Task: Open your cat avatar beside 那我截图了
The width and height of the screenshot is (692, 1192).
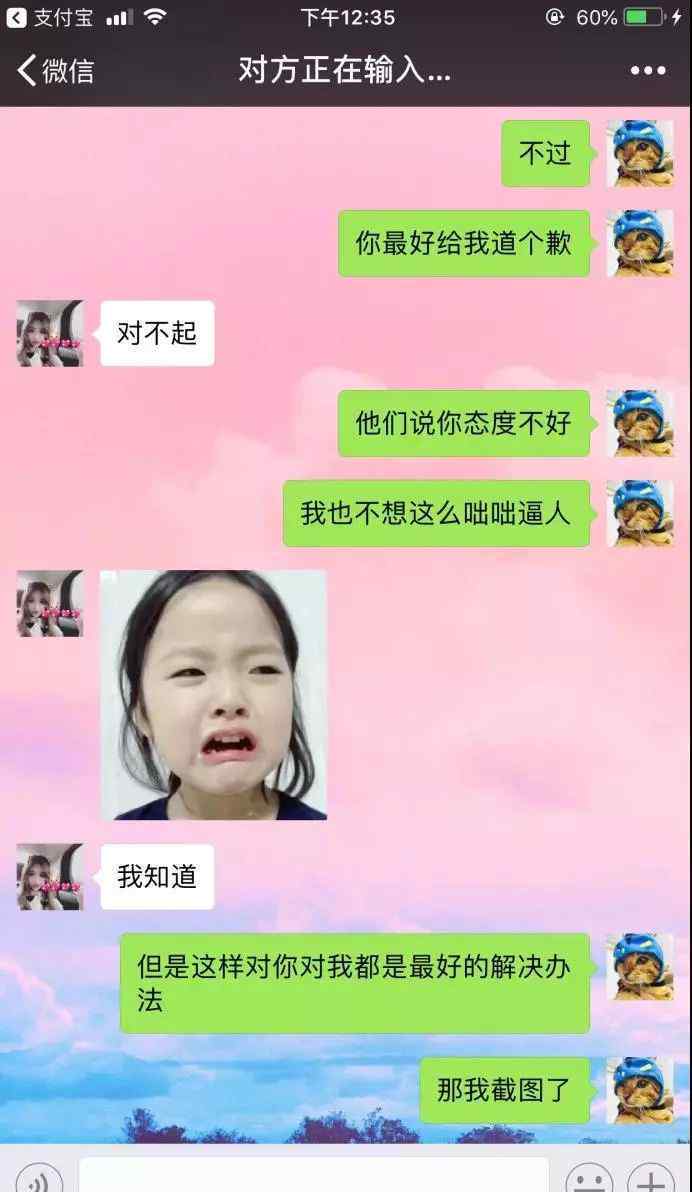Action: tap(640, 1090)
